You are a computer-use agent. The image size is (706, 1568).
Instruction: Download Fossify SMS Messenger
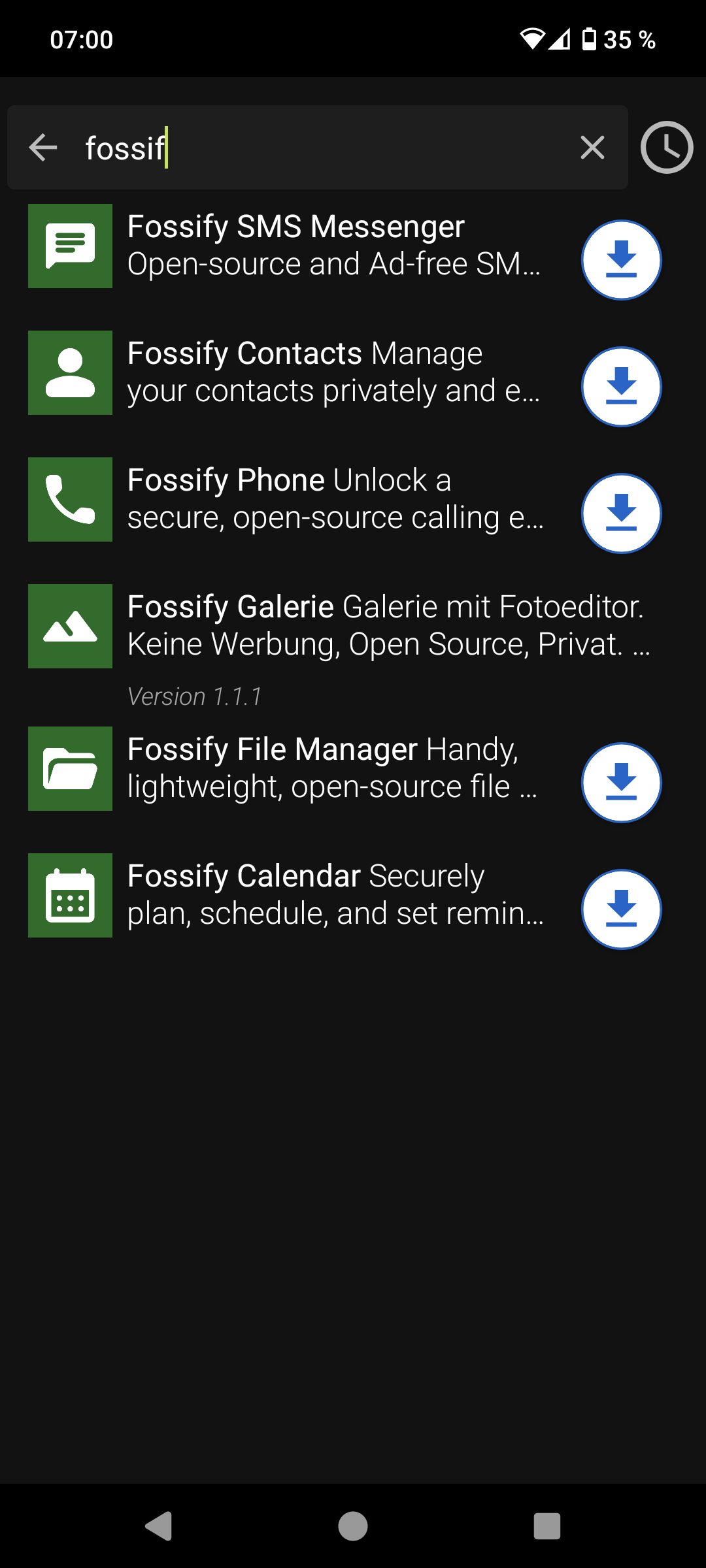(x=622, y=260)
